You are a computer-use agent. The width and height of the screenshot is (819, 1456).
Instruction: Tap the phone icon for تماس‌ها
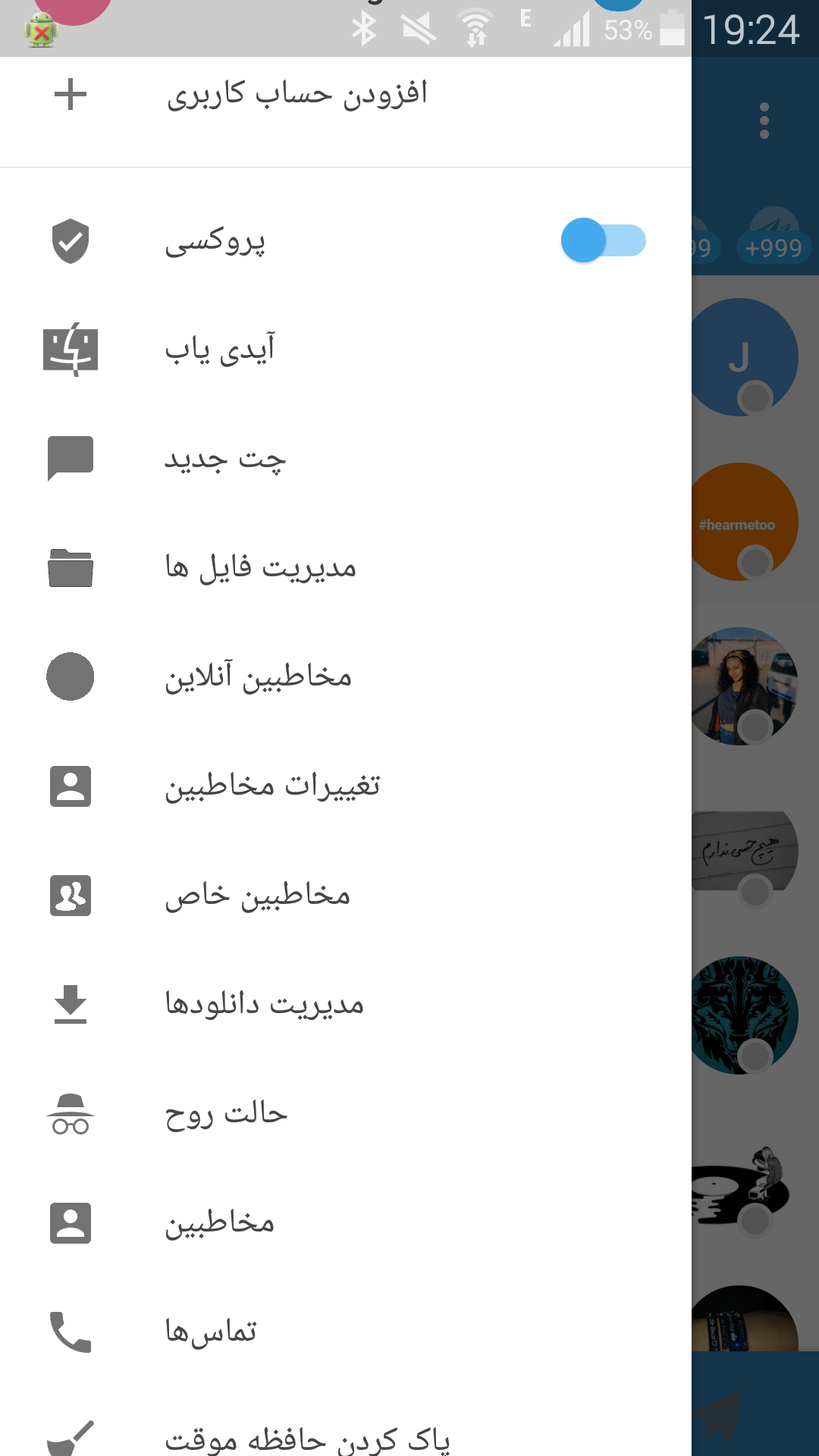pyautogui.click(x=71, y=1332)
